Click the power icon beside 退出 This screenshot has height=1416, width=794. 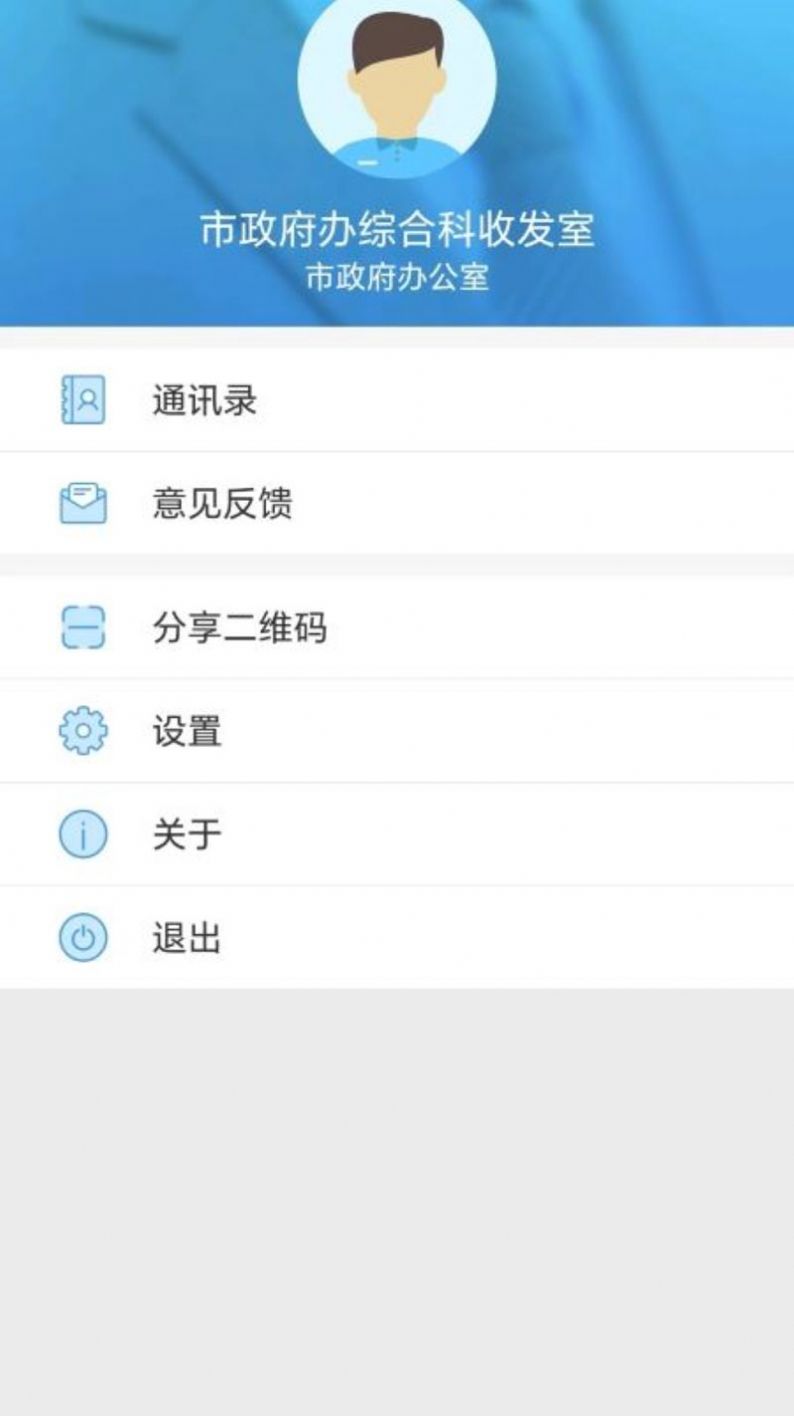(84, 937)
